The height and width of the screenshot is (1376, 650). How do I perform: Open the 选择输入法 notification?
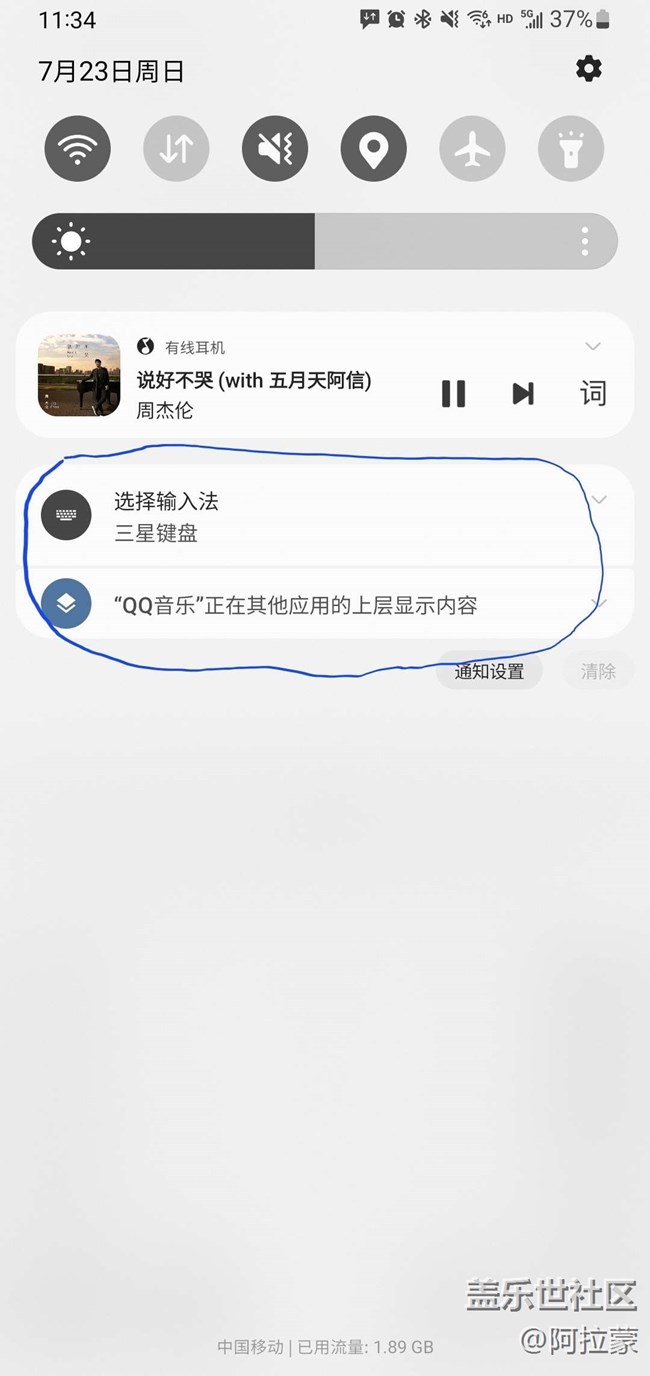click(x=300, y=516)
